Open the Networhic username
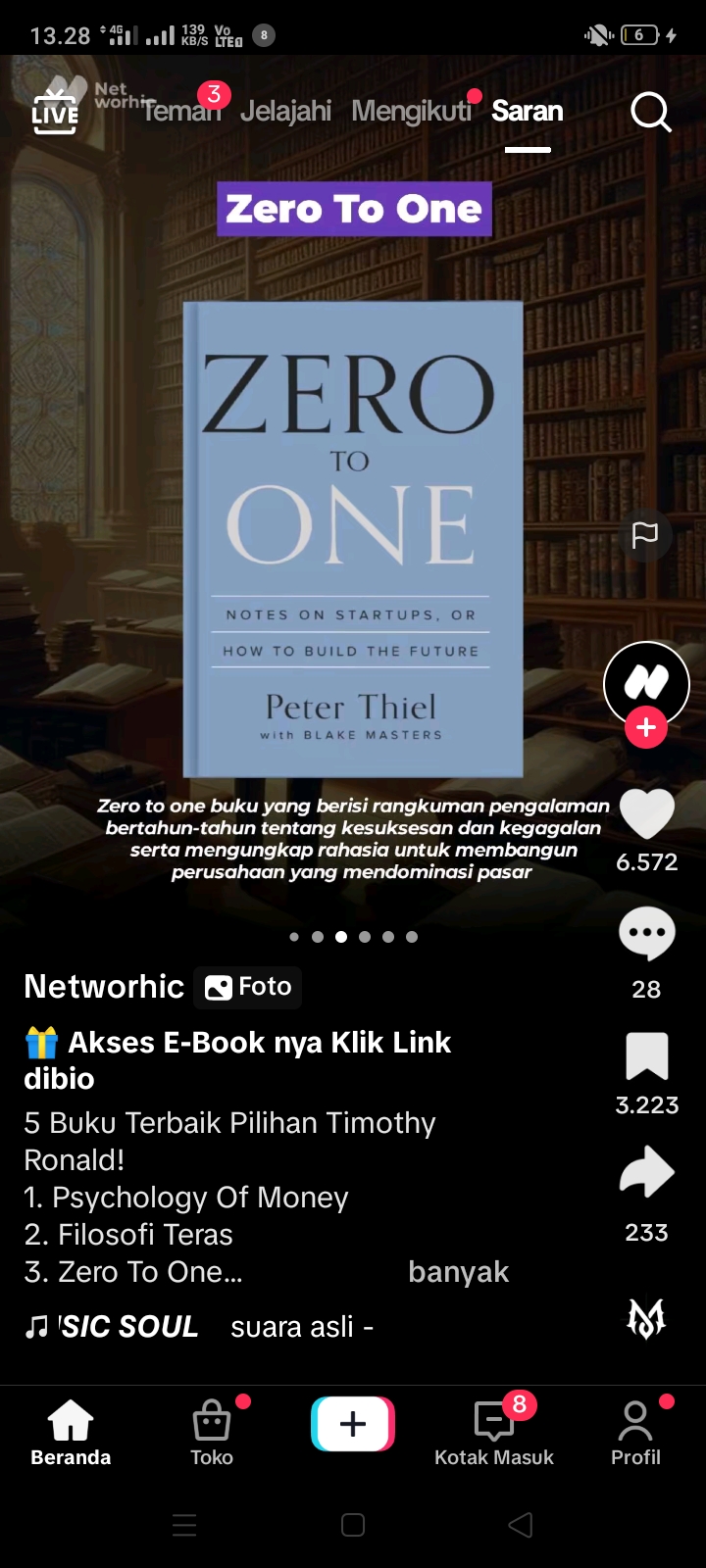The width and height of the screenshot is (706, 1568). coord(104,986)
